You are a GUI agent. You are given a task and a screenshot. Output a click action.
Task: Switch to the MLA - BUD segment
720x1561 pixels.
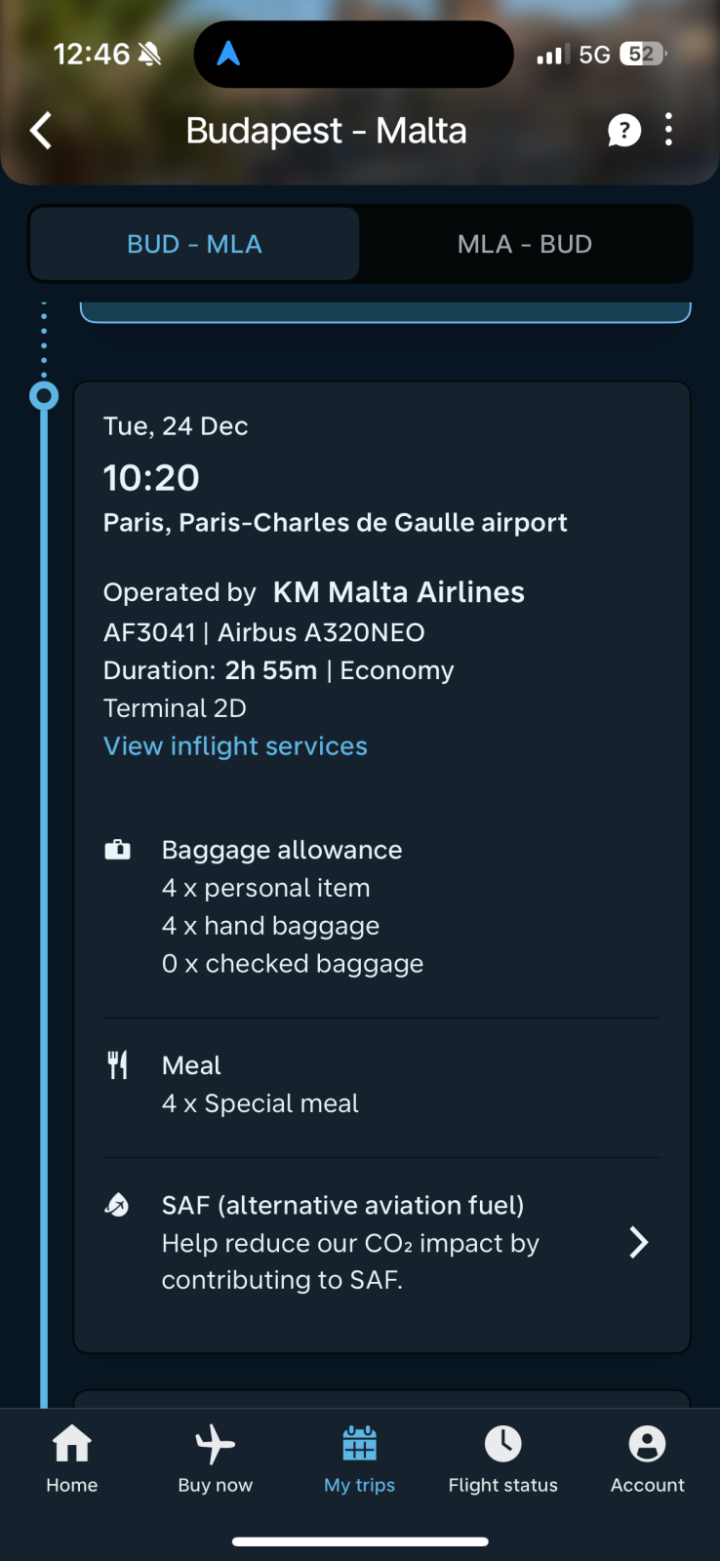524,244
